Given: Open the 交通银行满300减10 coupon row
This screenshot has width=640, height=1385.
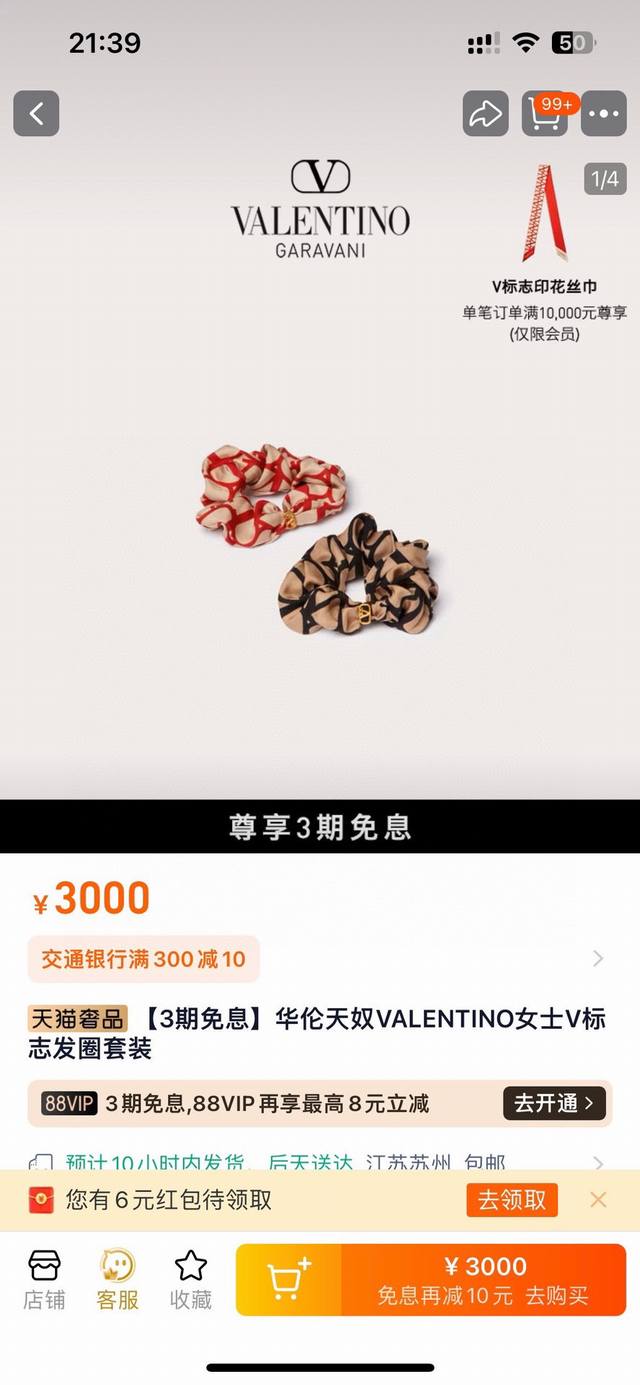Looking at the screenshot, I should click(318, 959).
